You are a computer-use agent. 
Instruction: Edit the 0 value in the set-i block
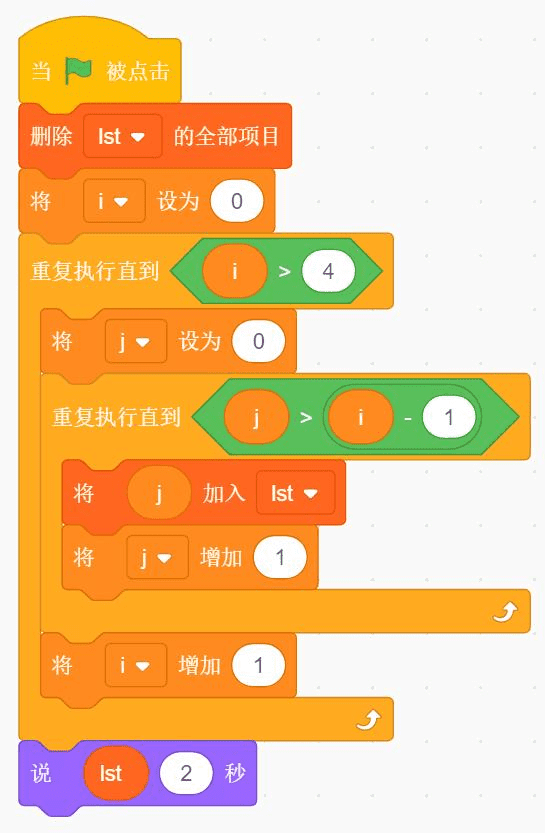[237, 201]
